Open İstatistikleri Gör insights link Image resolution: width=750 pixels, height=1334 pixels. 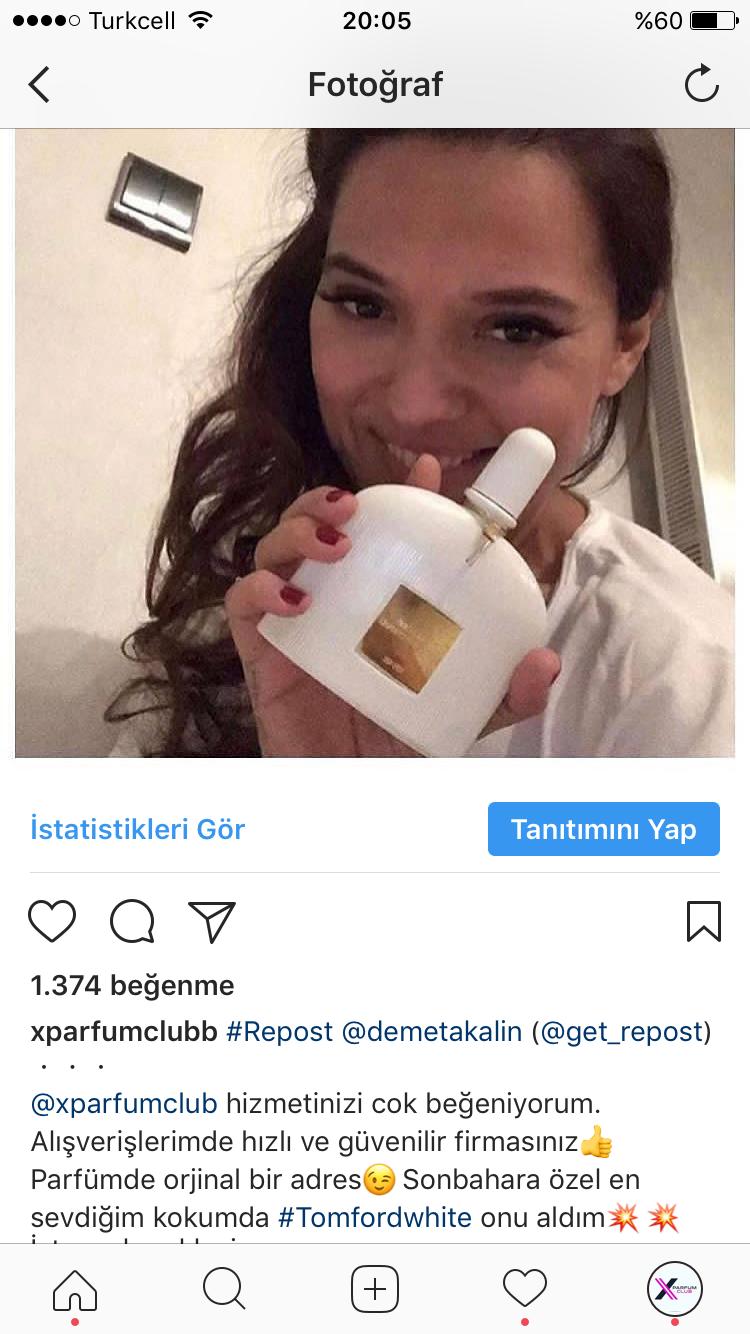138,829
